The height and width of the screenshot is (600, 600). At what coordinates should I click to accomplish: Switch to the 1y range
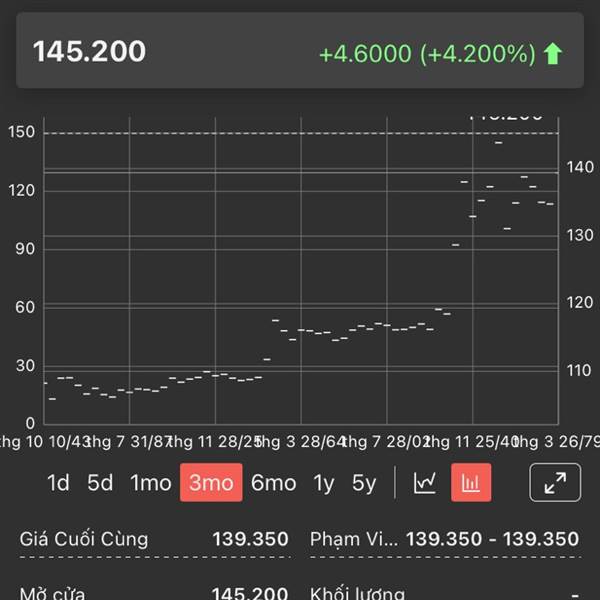click(324, 483)
